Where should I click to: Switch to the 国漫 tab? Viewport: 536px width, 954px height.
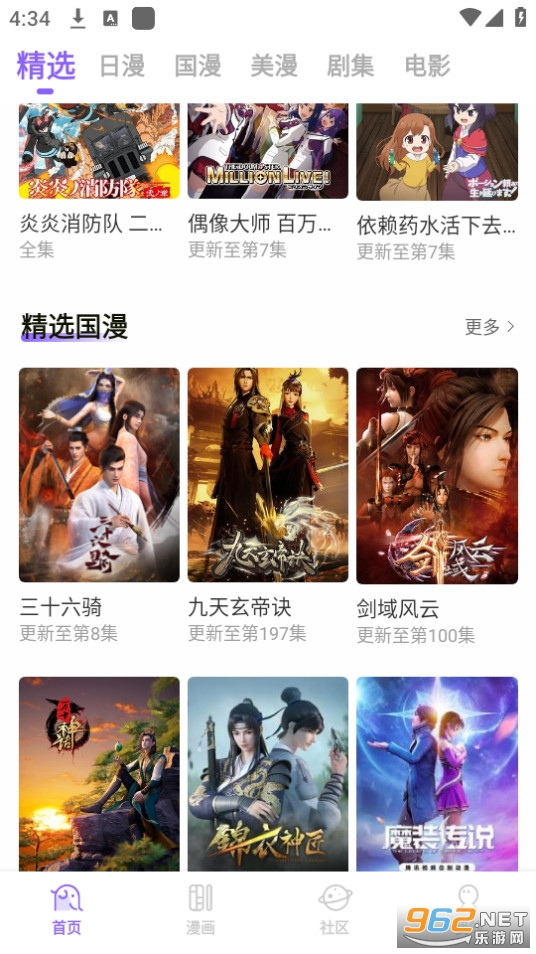[x=198, y=66]
